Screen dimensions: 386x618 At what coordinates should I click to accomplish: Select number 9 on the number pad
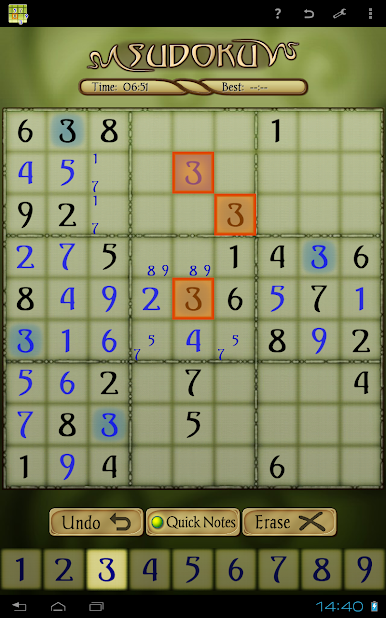pyautogui.click(x=364, y=569)
